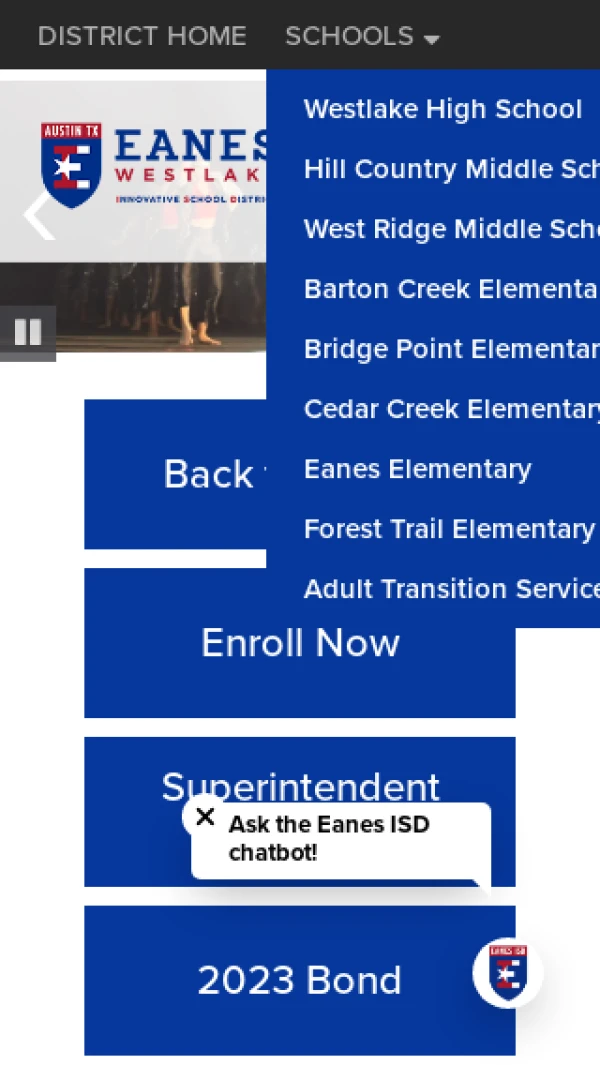Open Adult Transition Services
The width and height of the screenshot is (600, 1065).
pyautogui.click(x=450, y=589)
